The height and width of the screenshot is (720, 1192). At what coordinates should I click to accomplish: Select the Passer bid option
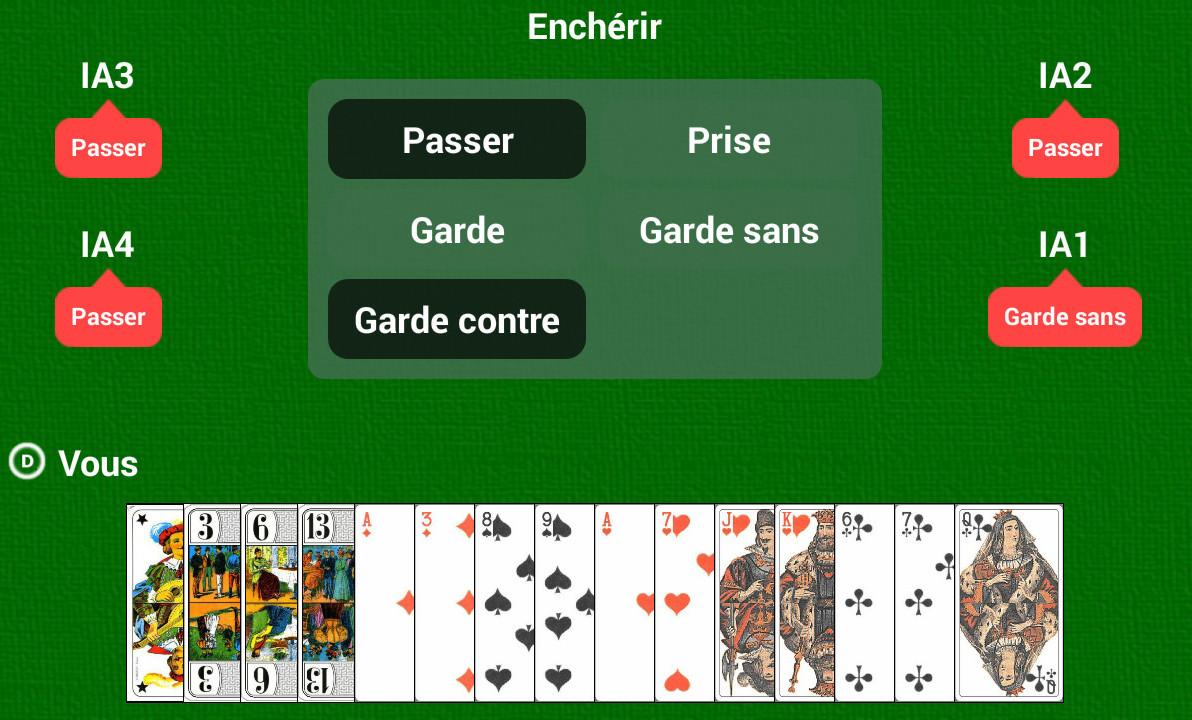457,140
